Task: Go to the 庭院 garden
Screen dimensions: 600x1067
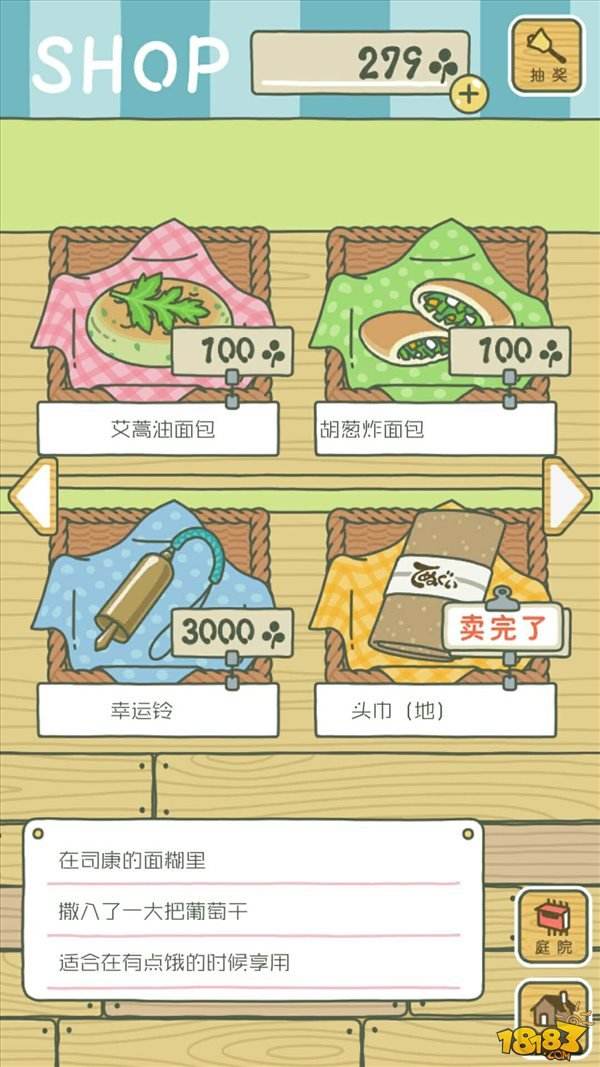Action: [551, 927]
